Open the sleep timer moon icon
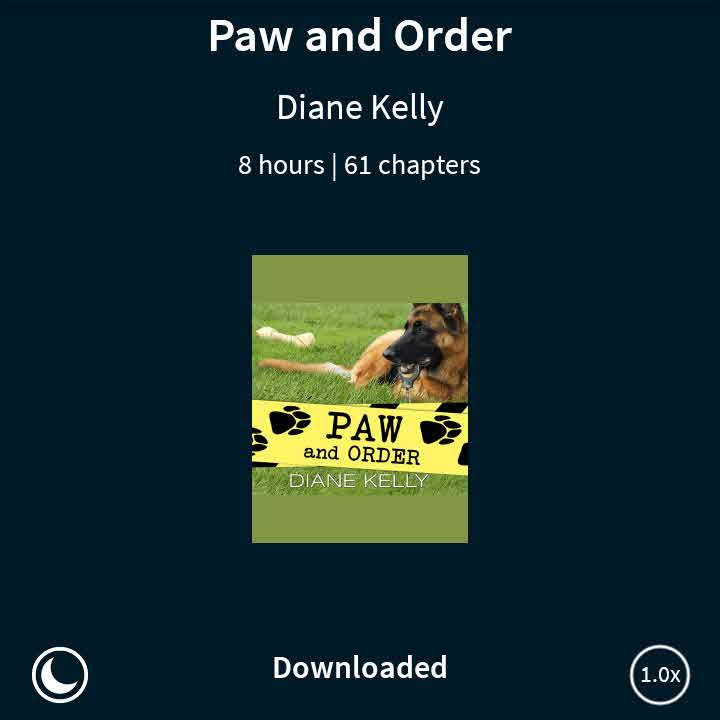This screenshot has height=720, width=720. (x=60, y=675)
